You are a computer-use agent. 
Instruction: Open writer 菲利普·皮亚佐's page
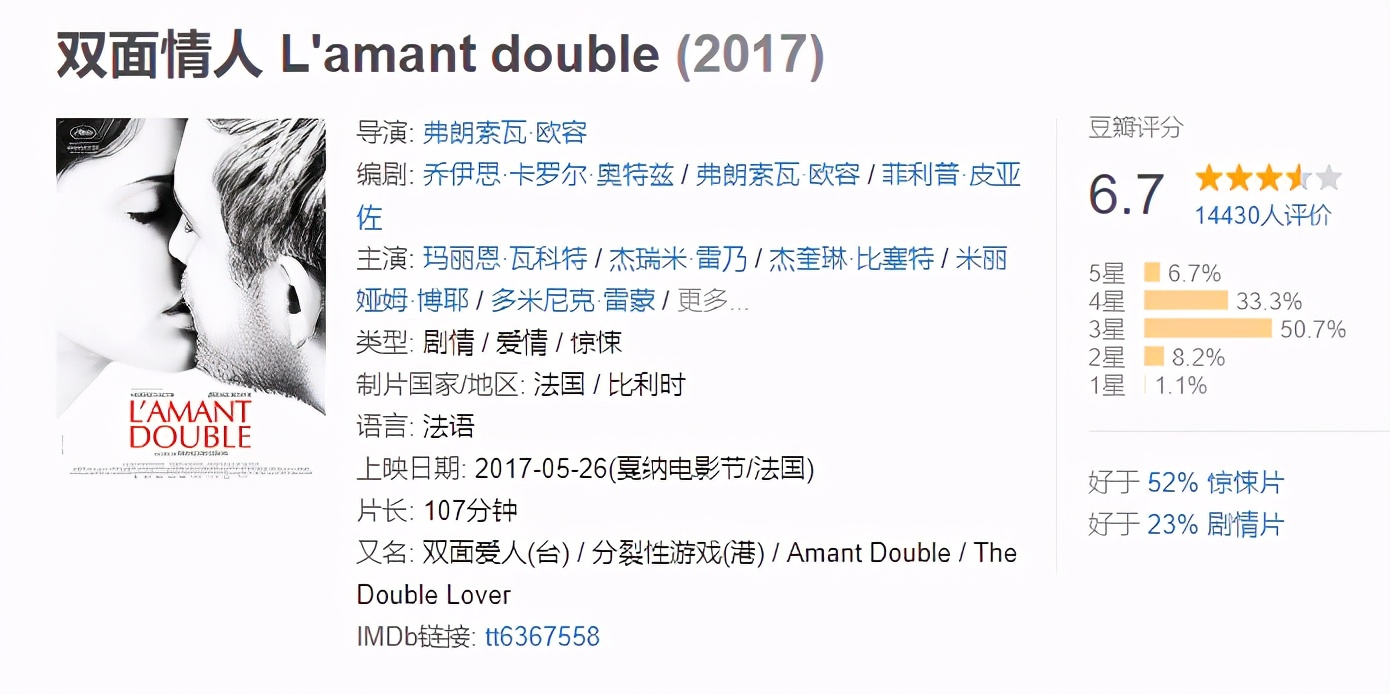click(x=950, y=174)
